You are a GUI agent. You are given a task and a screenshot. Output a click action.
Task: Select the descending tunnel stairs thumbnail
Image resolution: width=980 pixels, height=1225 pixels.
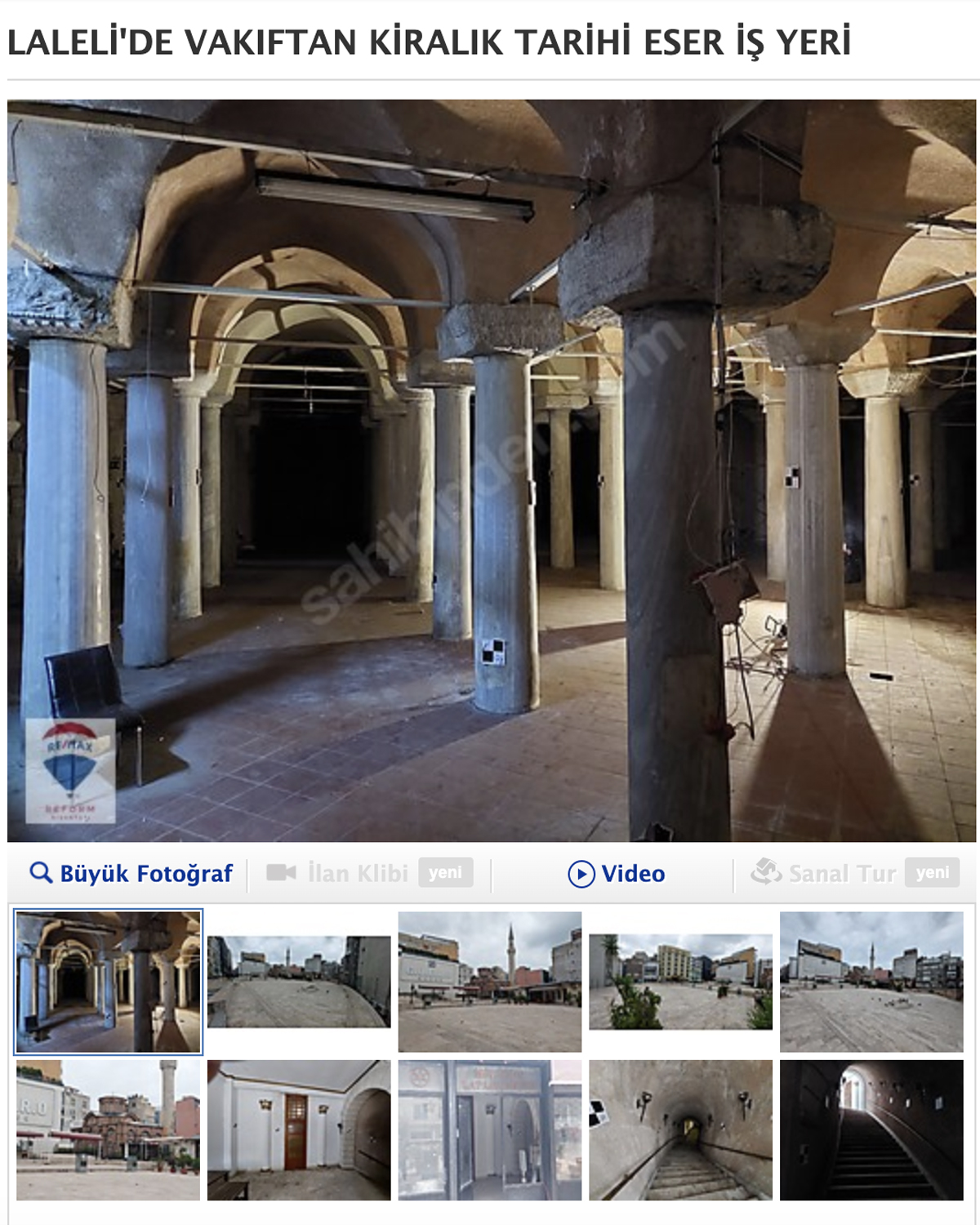coord(680,1130)
